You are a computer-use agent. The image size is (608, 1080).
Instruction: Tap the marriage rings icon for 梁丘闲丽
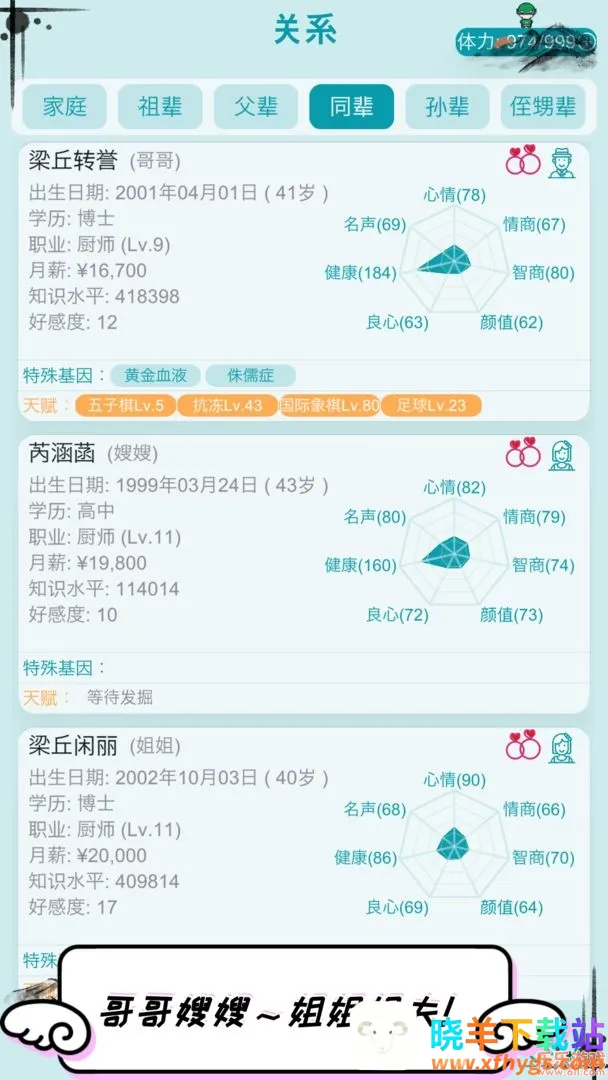pos(522,747)
